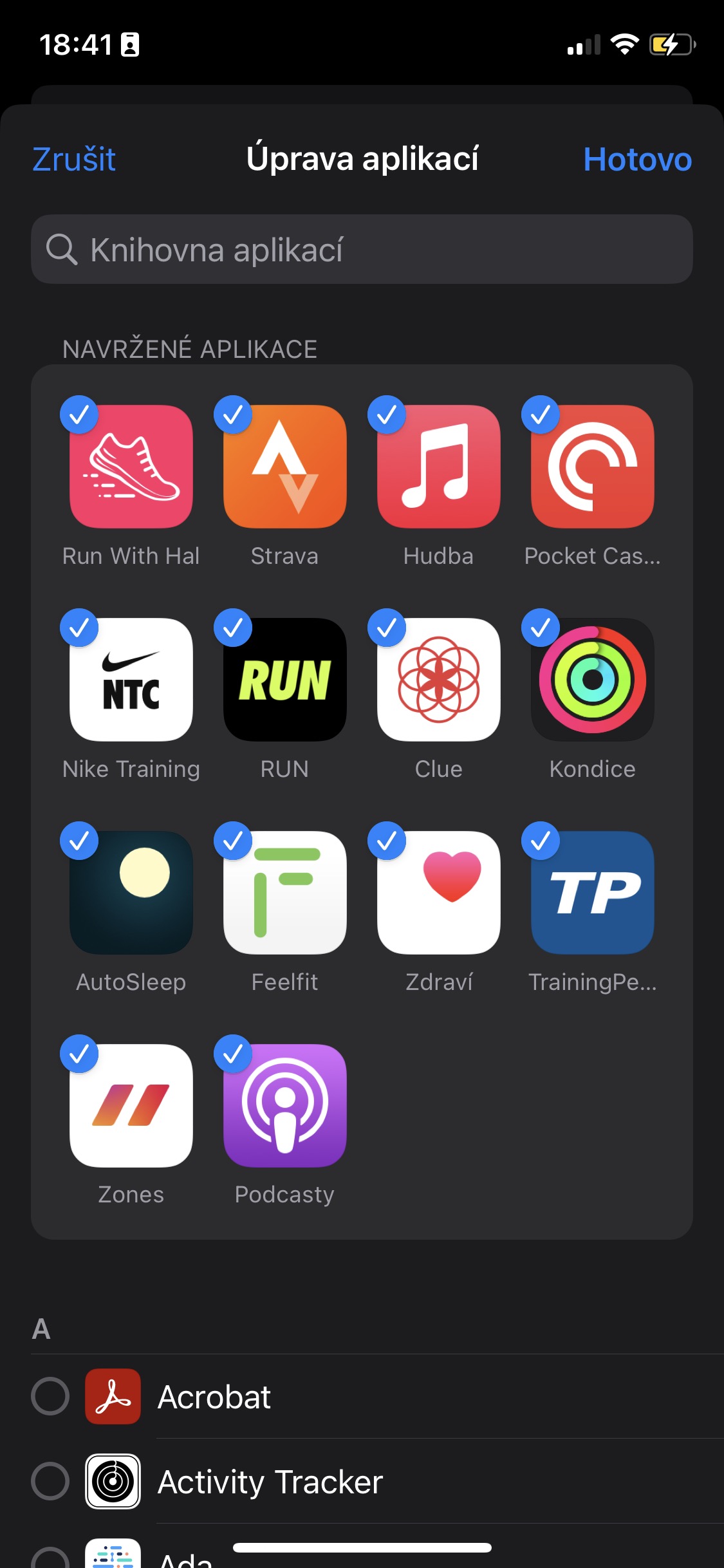
Task: Uncheck the TrainingPeaks app
Action: pyautogui.click(x=592, y=893)
